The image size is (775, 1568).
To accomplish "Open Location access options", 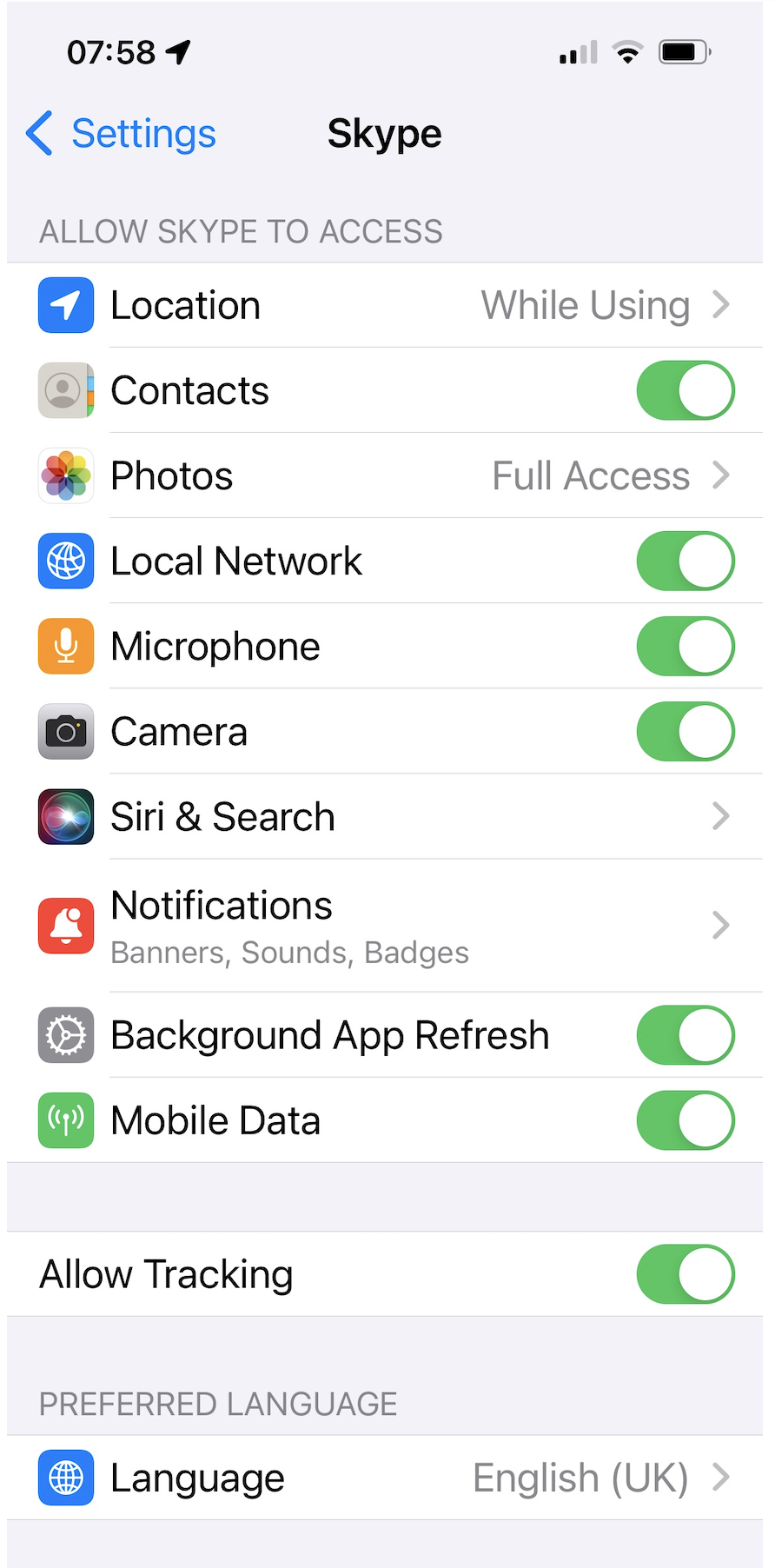I will point(384,306).
